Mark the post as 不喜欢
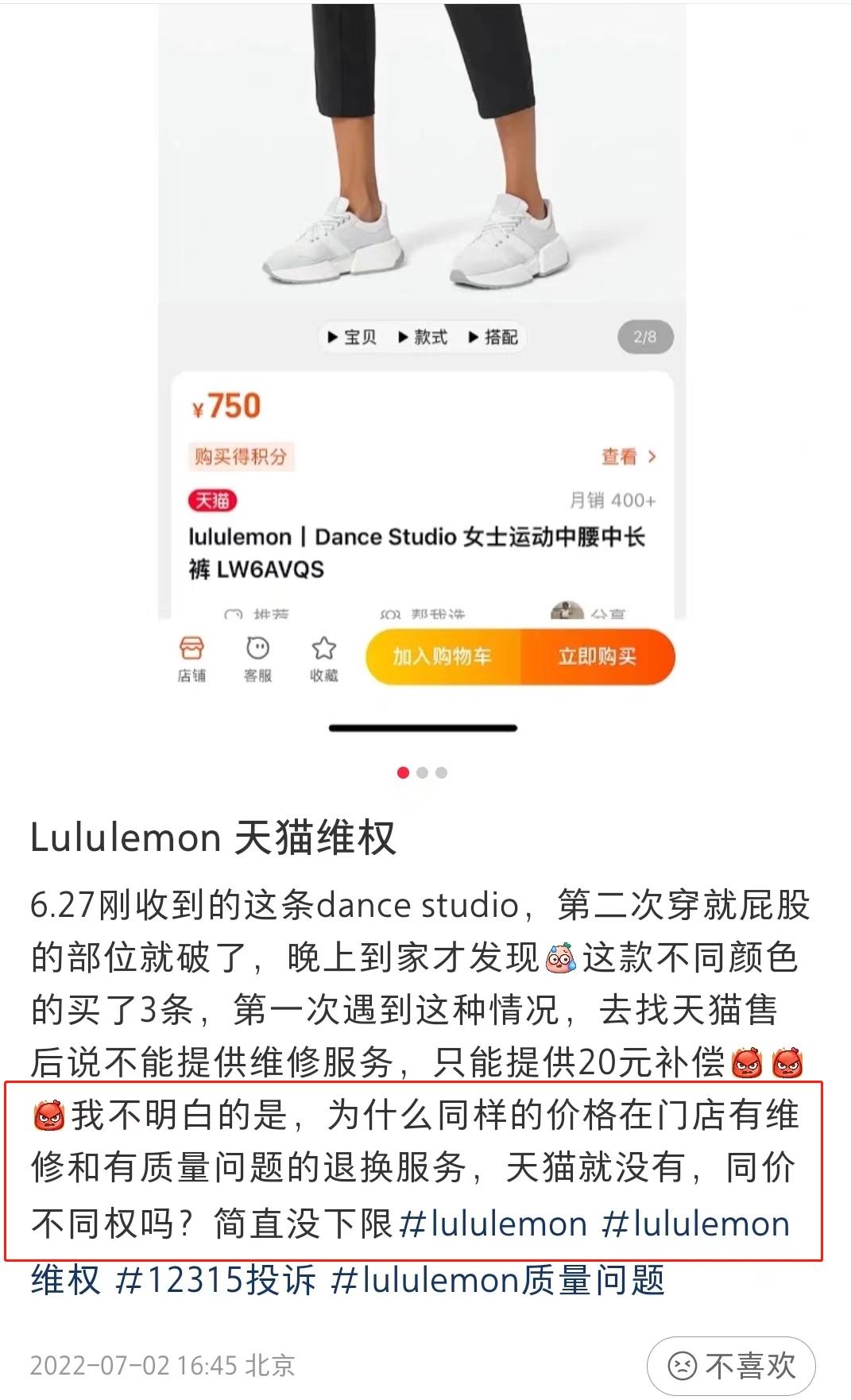 731,1366
